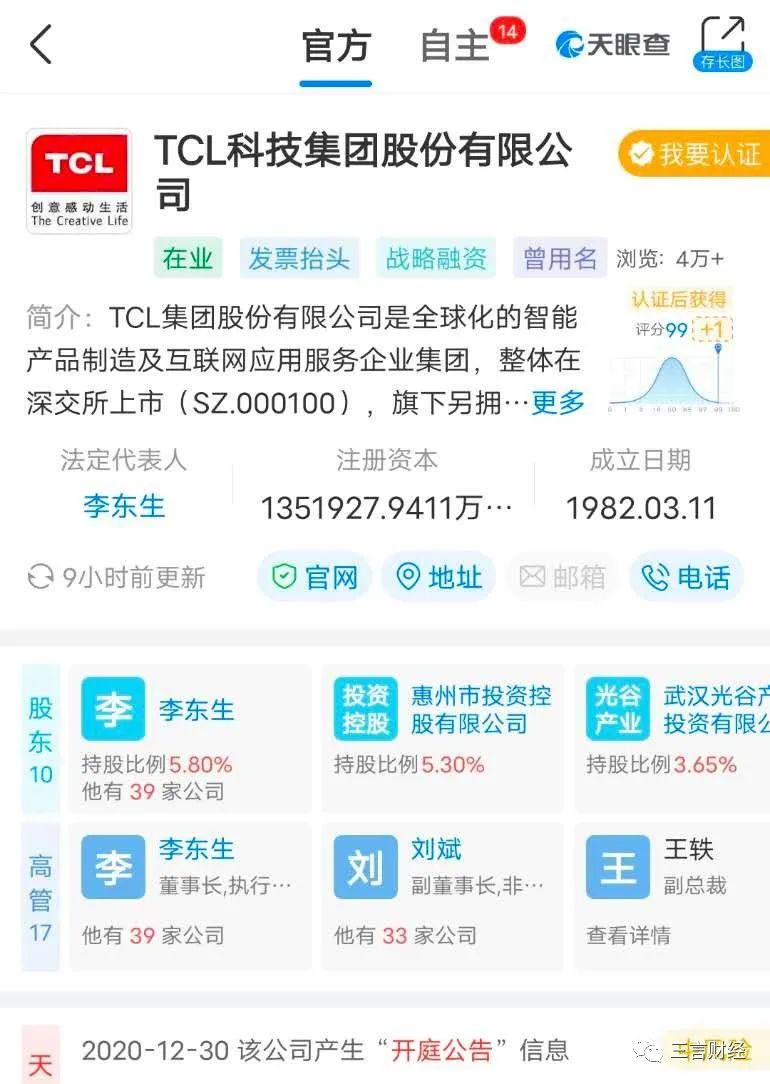The image size is (770, 1084).
Task: Open shareholder card 李东生 持股比例5.80%
Action: coord(190,738)
